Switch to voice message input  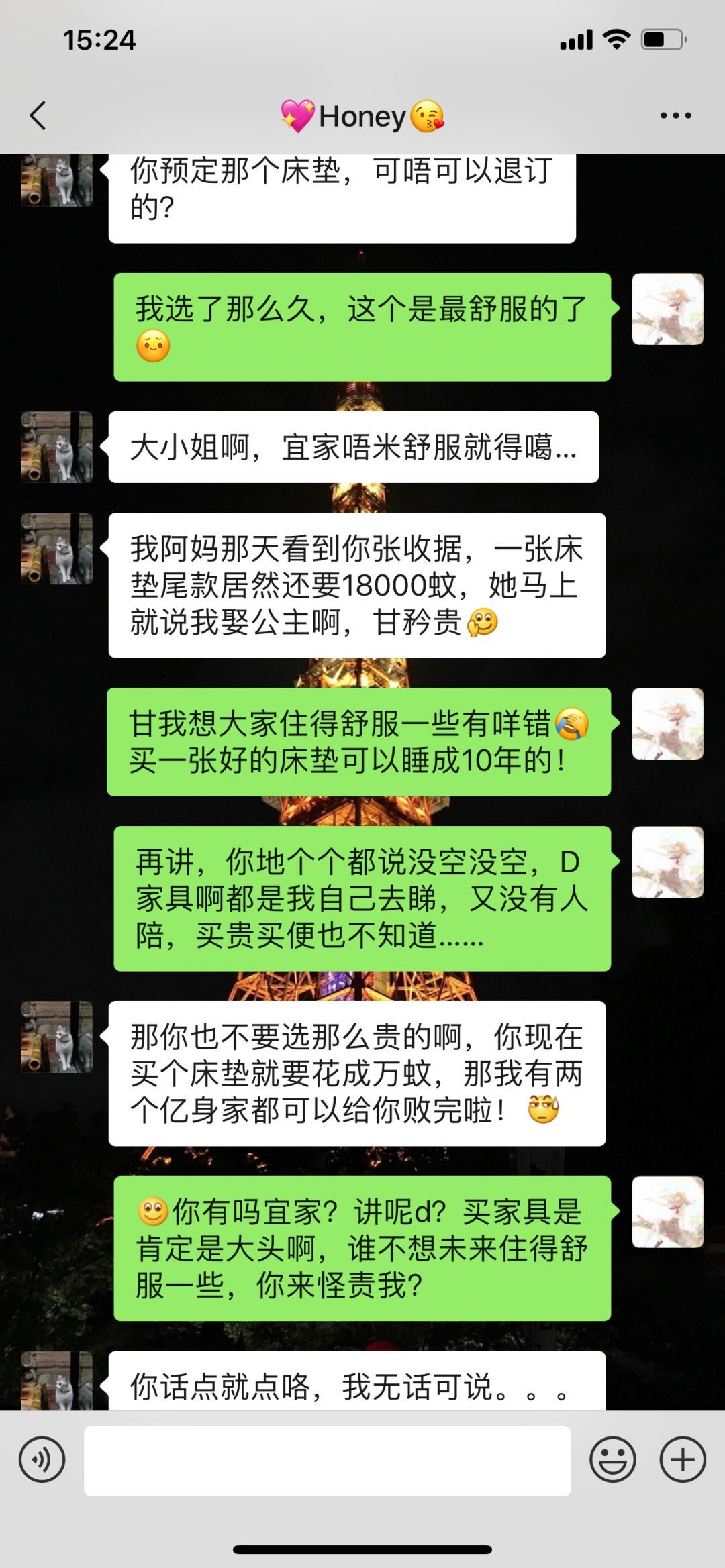coord(42,1460)
